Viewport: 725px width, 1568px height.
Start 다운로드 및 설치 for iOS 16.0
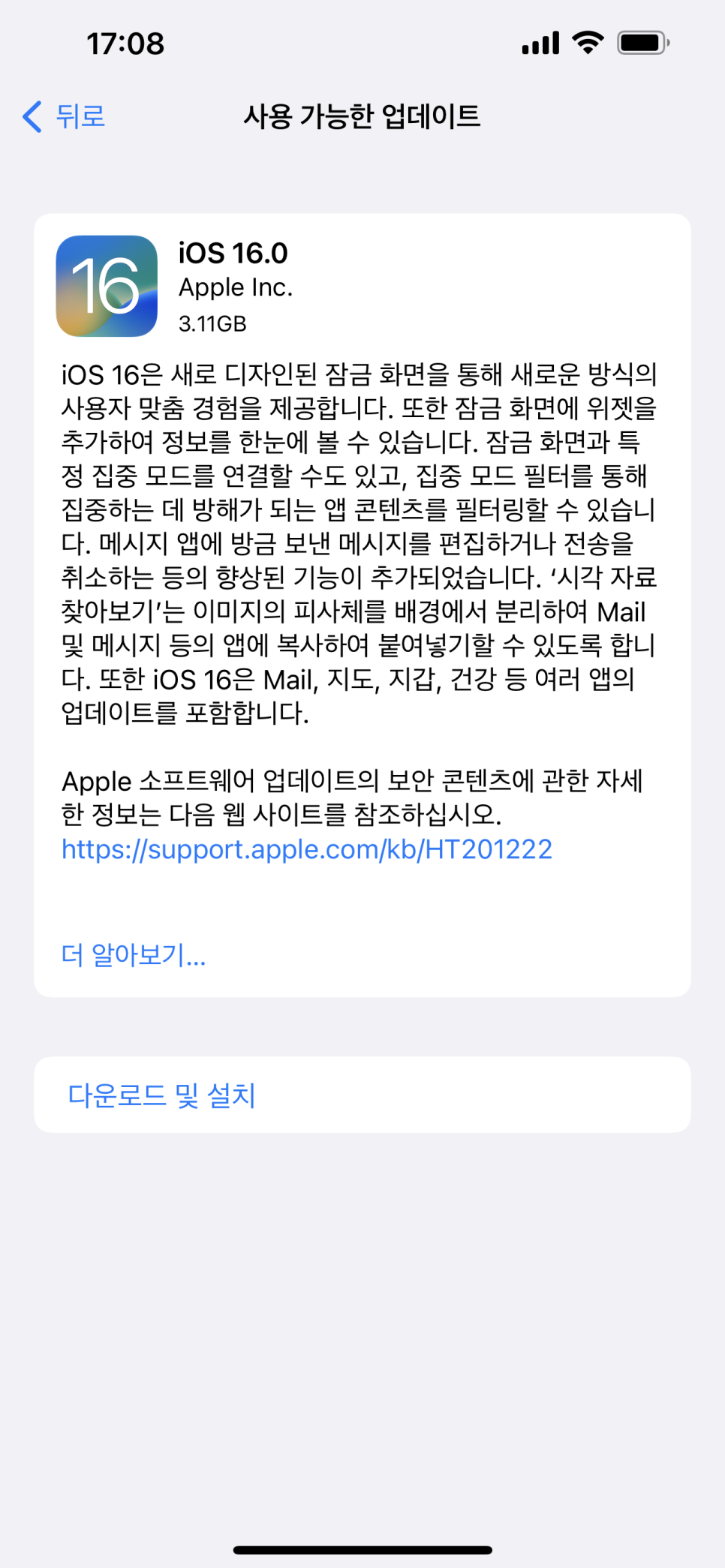click(162, 1095)
